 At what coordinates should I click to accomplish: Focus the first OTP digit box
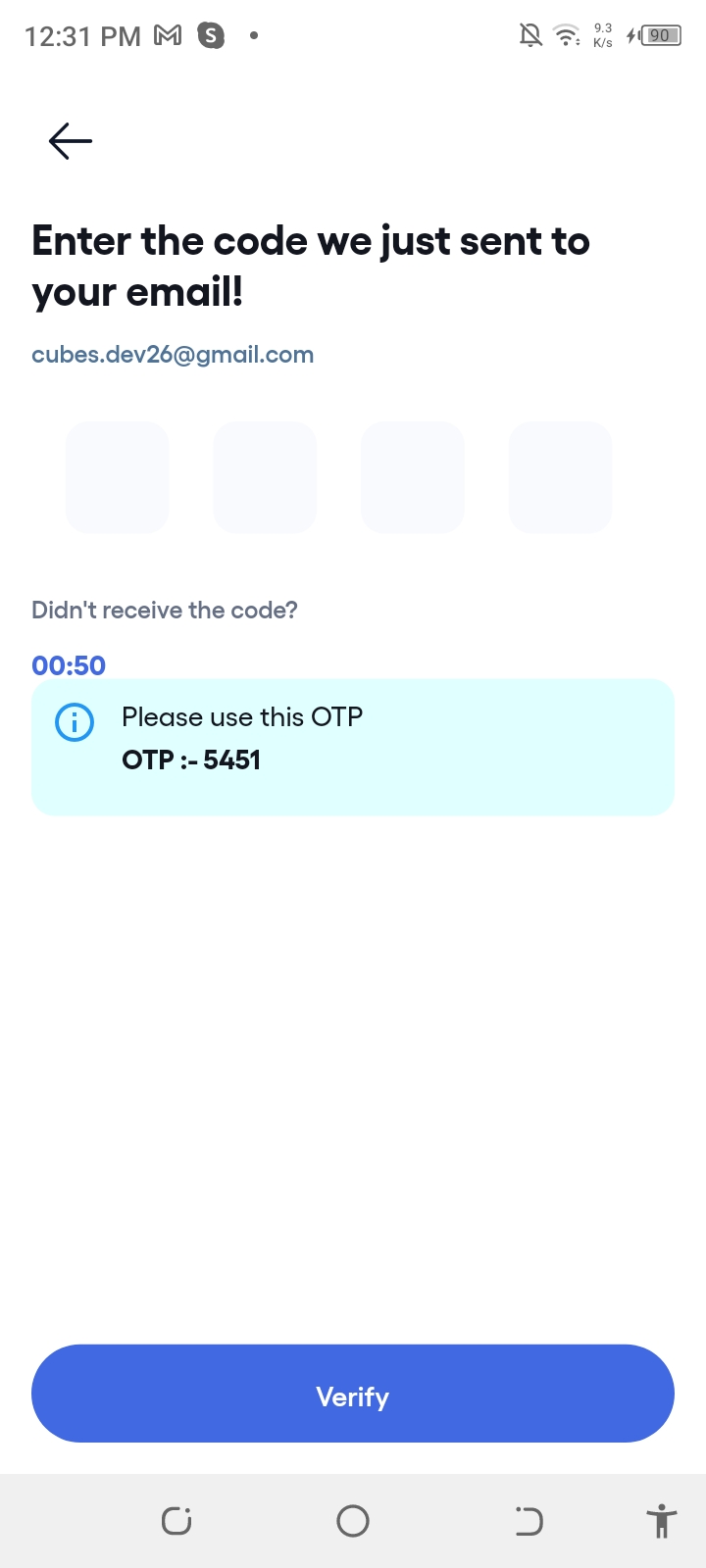click(118, 477)
